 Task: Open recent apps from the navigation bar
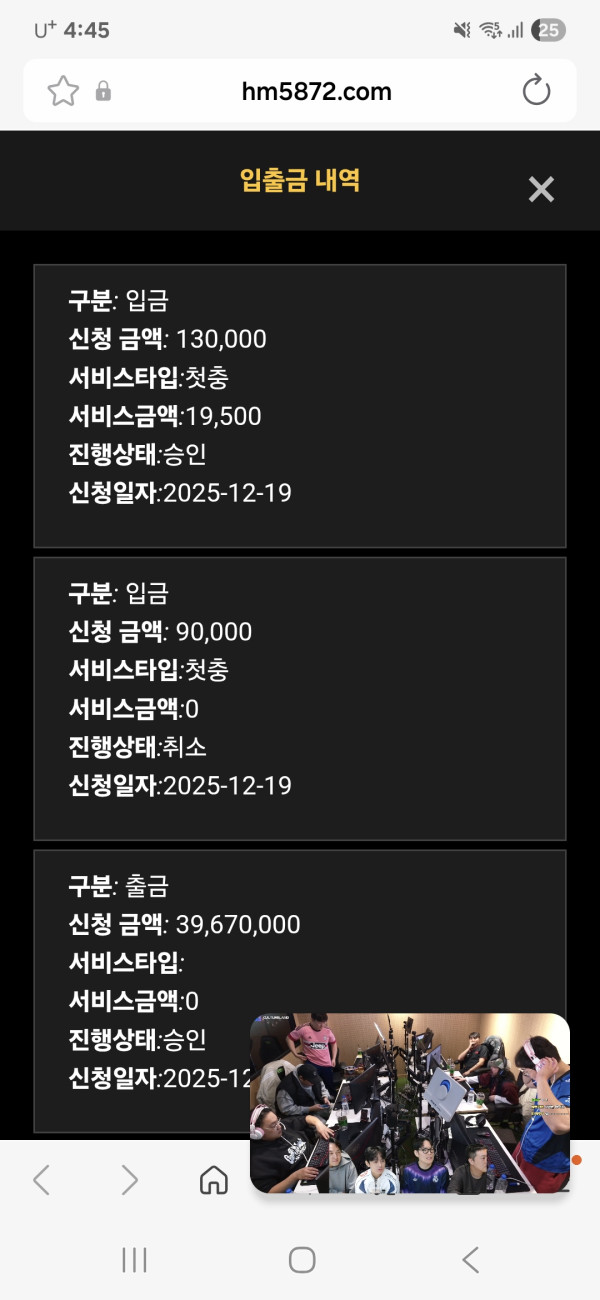pos(134,1260)
